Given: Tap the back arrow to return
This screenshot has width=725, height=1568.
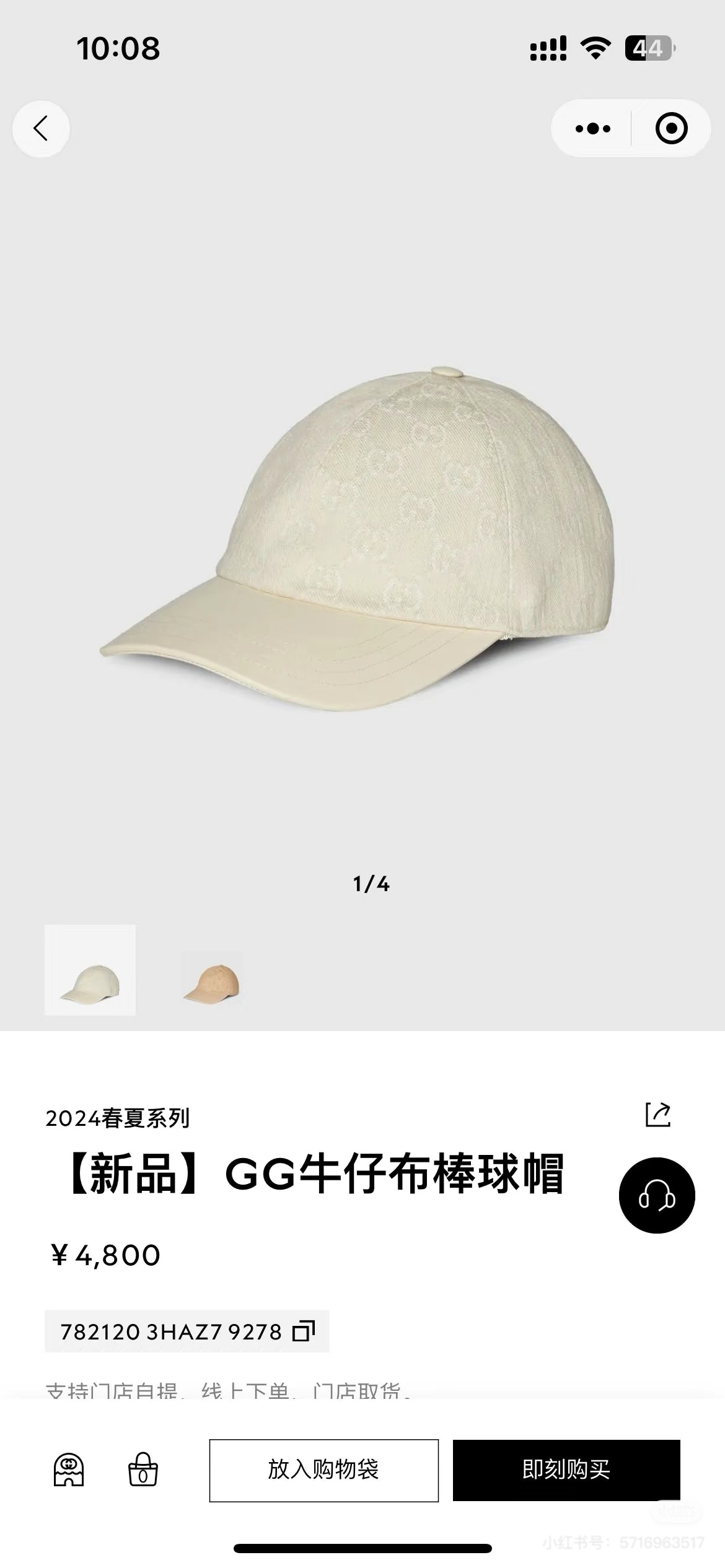Looking at the screenshot, I should click(x=41, y=128).
